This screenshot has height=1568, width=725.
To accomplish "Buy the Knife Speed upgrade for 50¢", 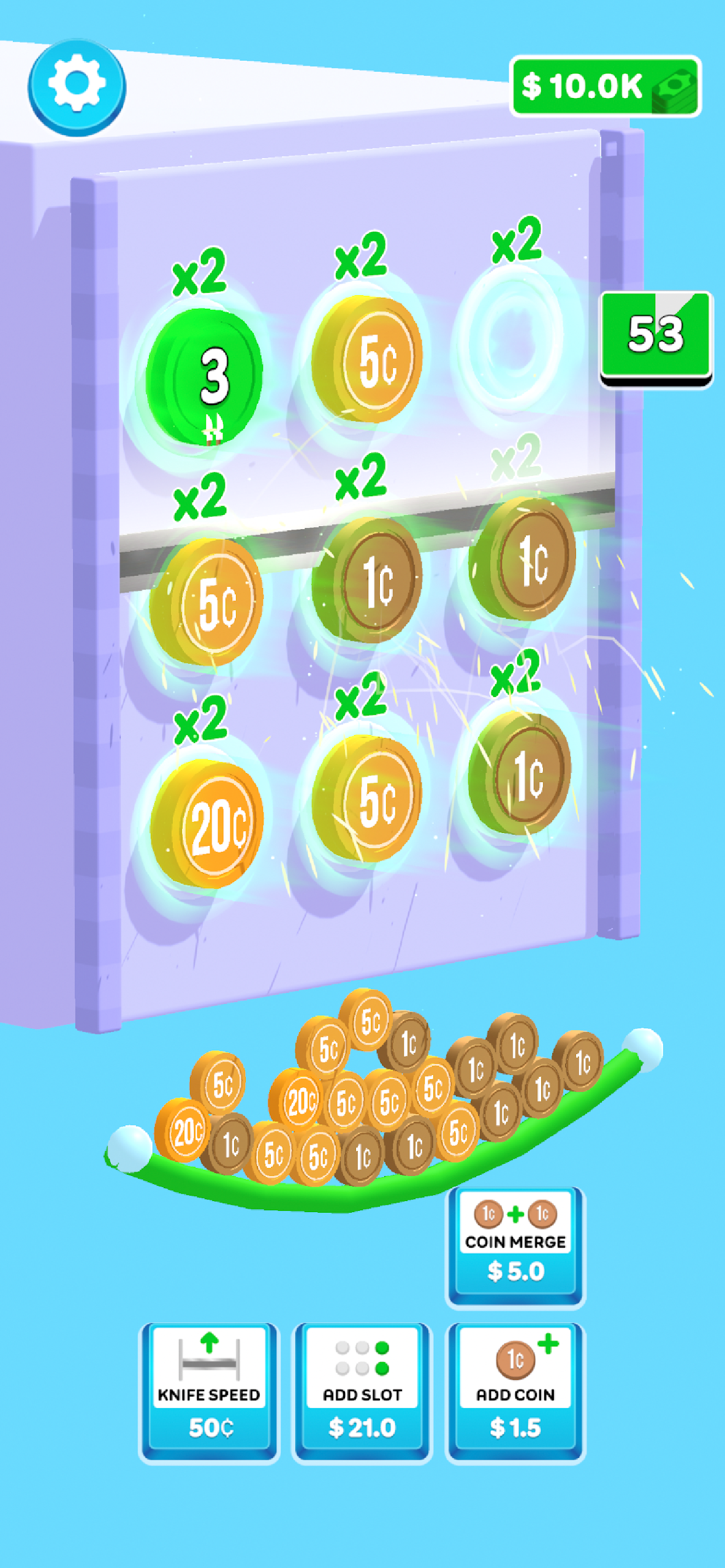I will click(x=209, y=1392).
